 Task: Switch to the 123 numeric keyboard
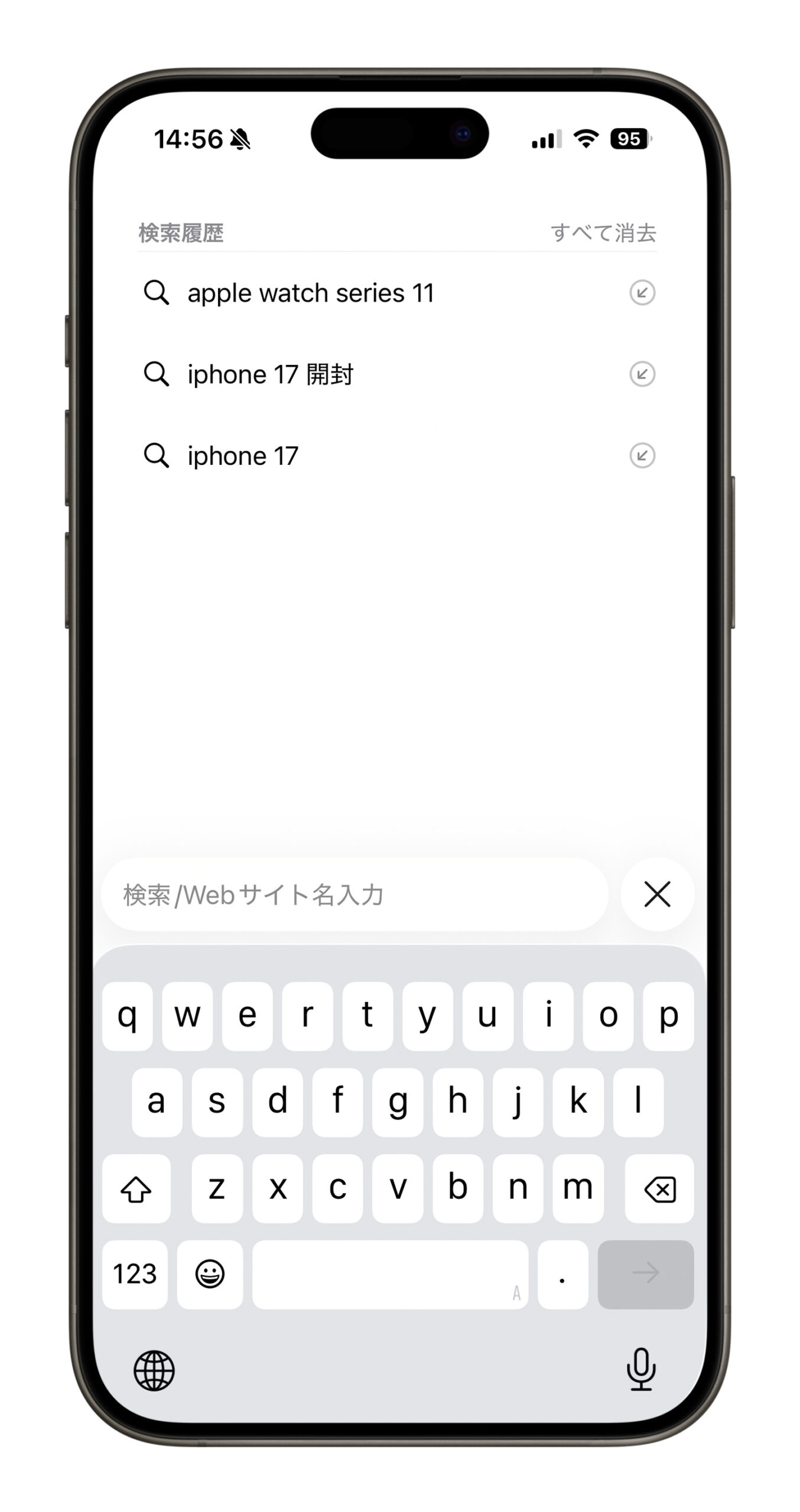[135, 1274]
